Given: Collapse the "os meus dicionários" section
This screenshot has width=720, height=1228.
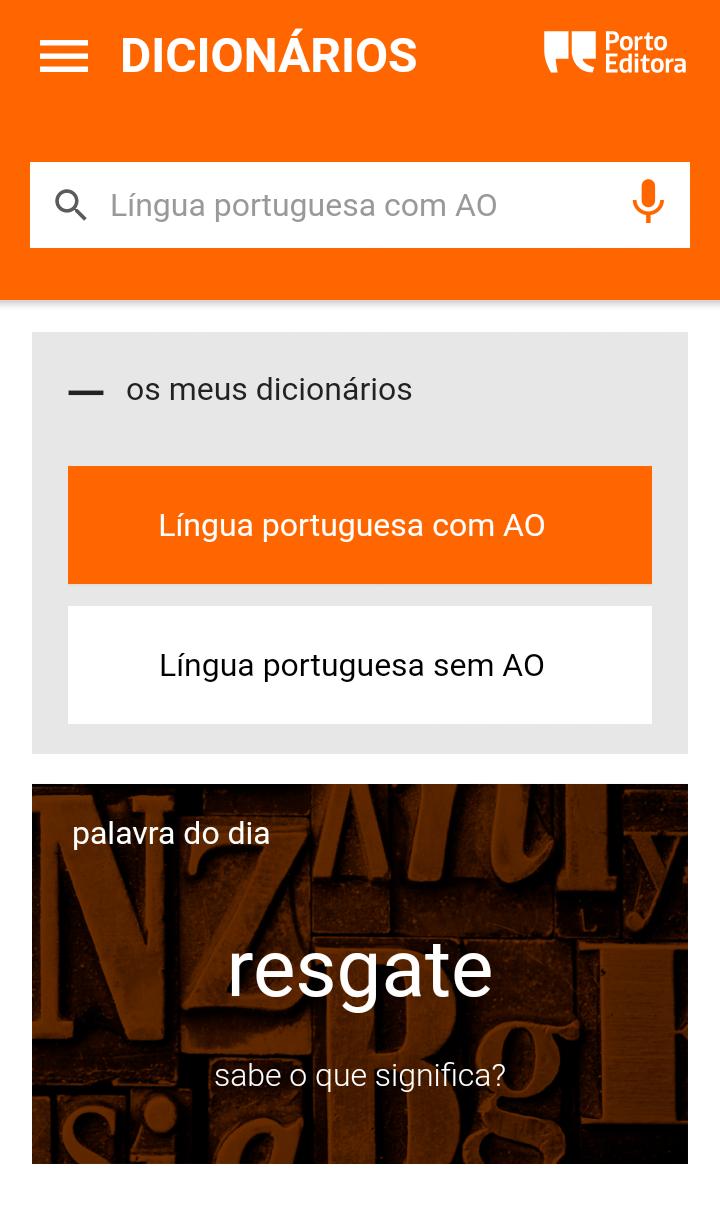Looking at the screenshot, I should 87,391.
